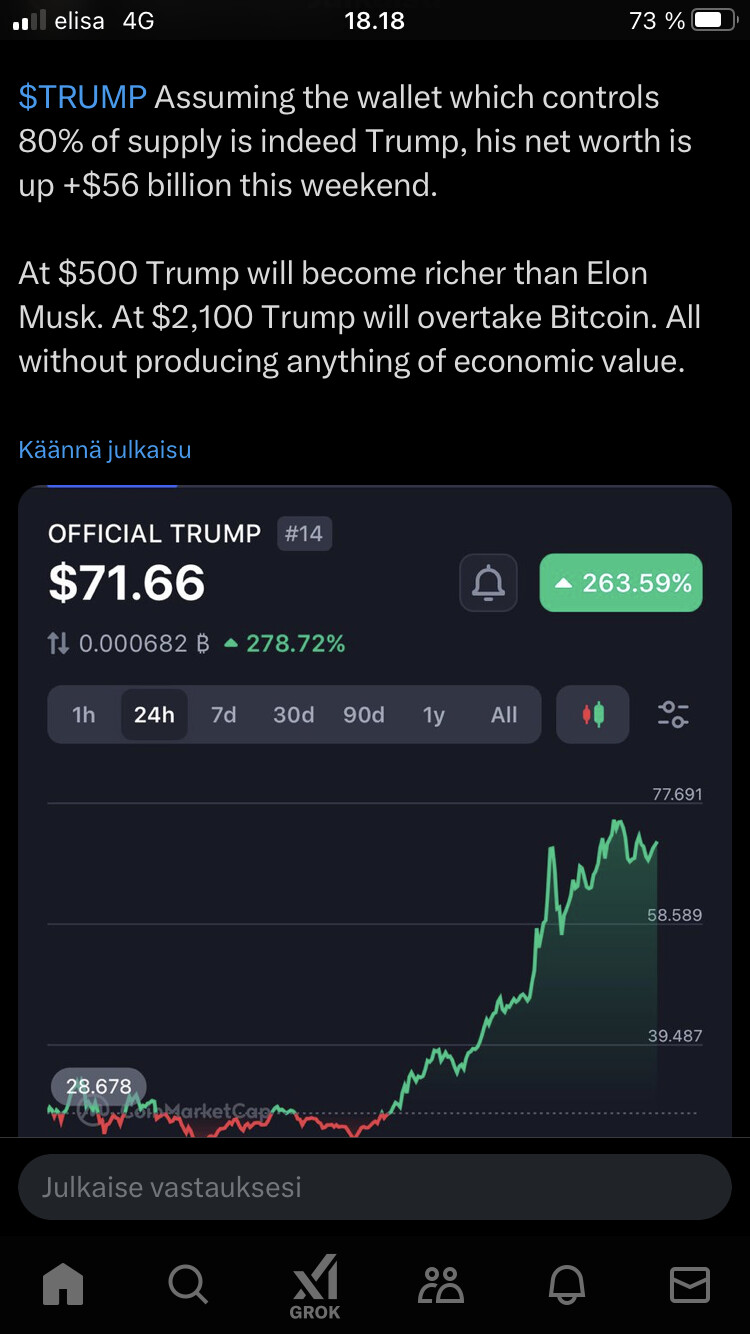This screenshot has height=1334, width=750.
Task: Tap Käännä julkaisu to translate the post
Action: 105,450
